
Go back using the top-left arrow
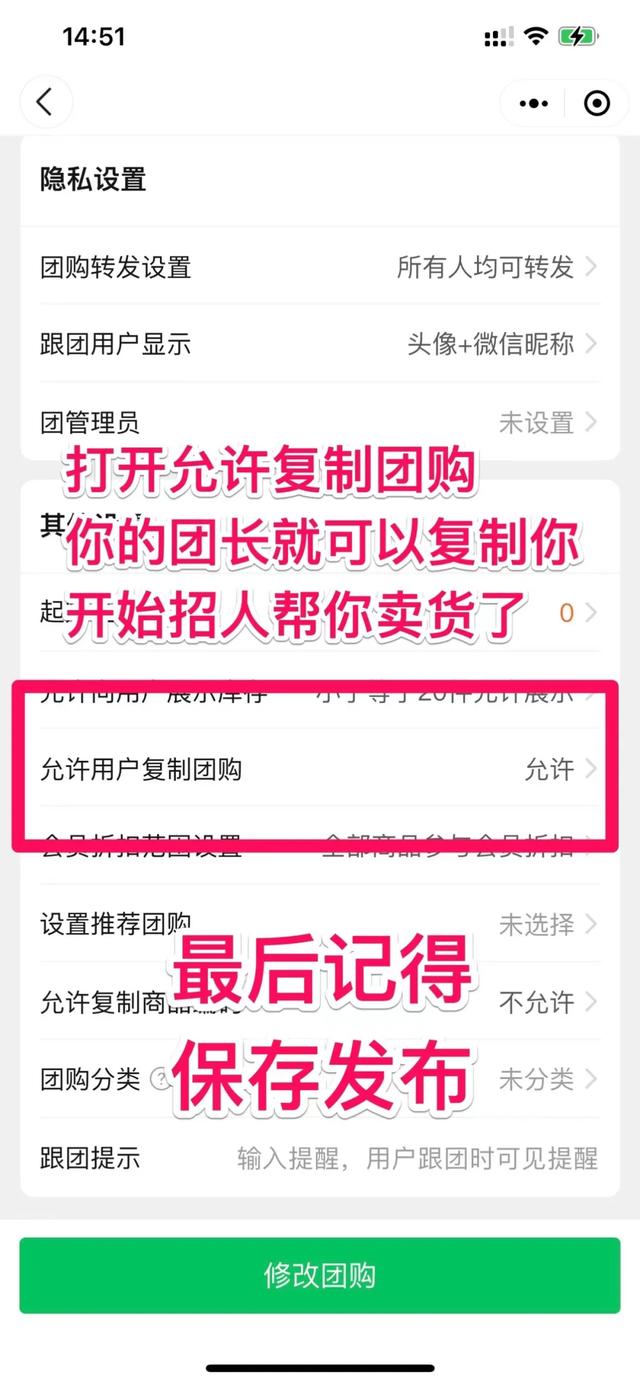click(46, 102)
